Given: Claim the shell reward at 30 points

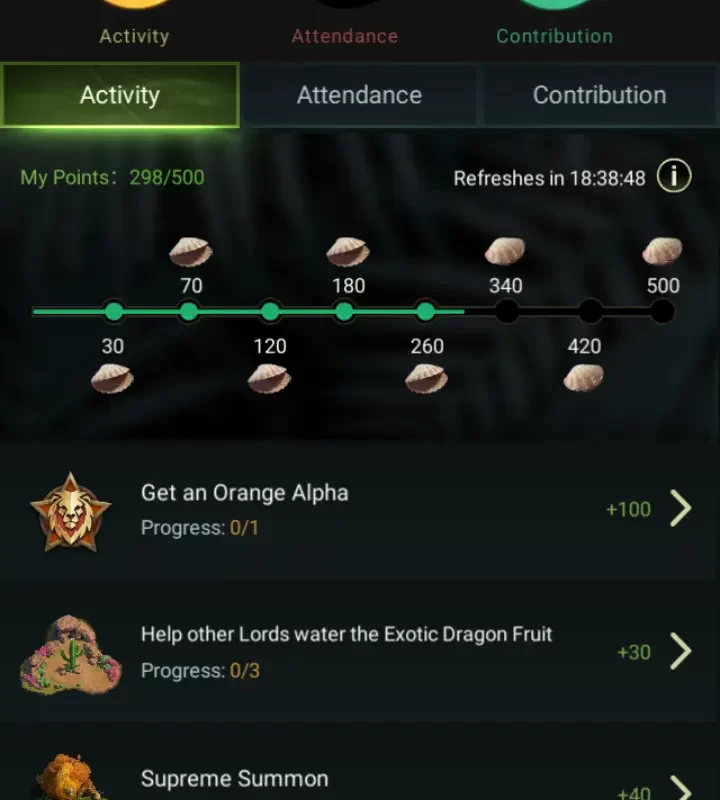Looking at the screenshot, I should [x=112, y=378].
